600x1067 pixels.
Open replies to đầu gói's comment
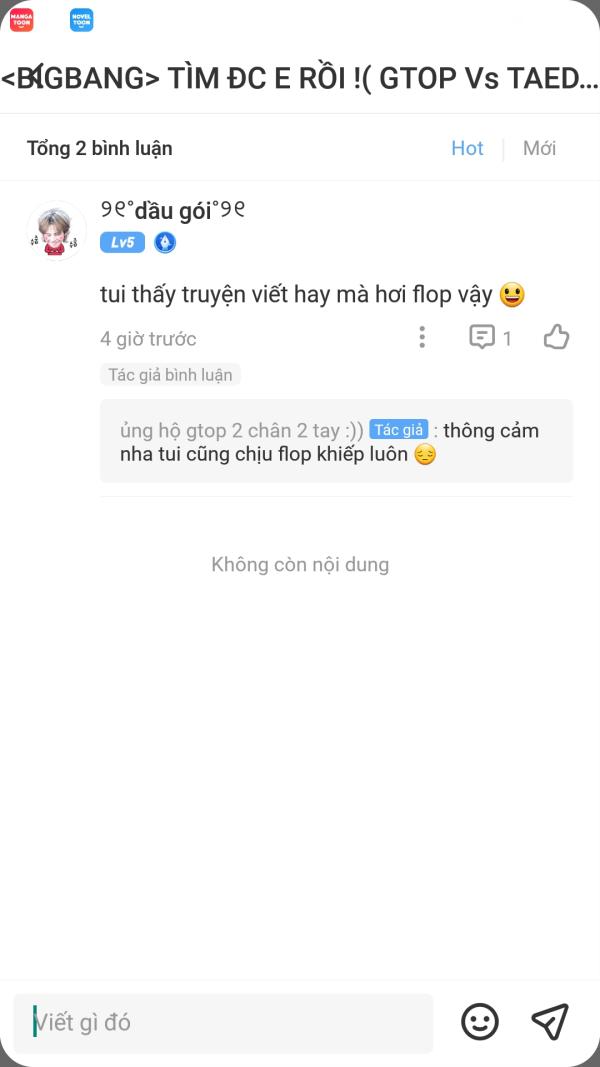(490, 338)
